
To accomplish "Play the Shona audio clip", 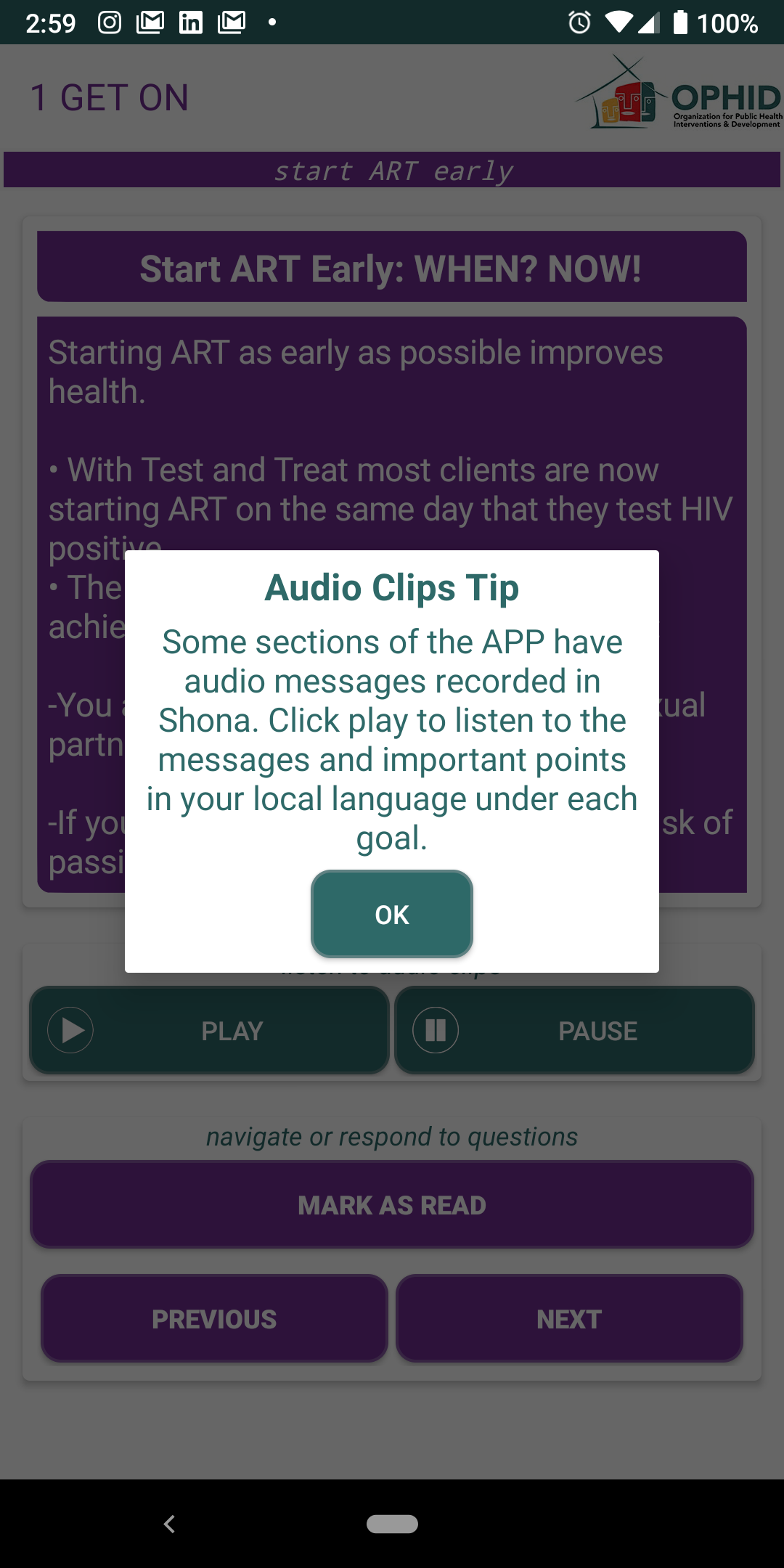I will point(209,1030).
